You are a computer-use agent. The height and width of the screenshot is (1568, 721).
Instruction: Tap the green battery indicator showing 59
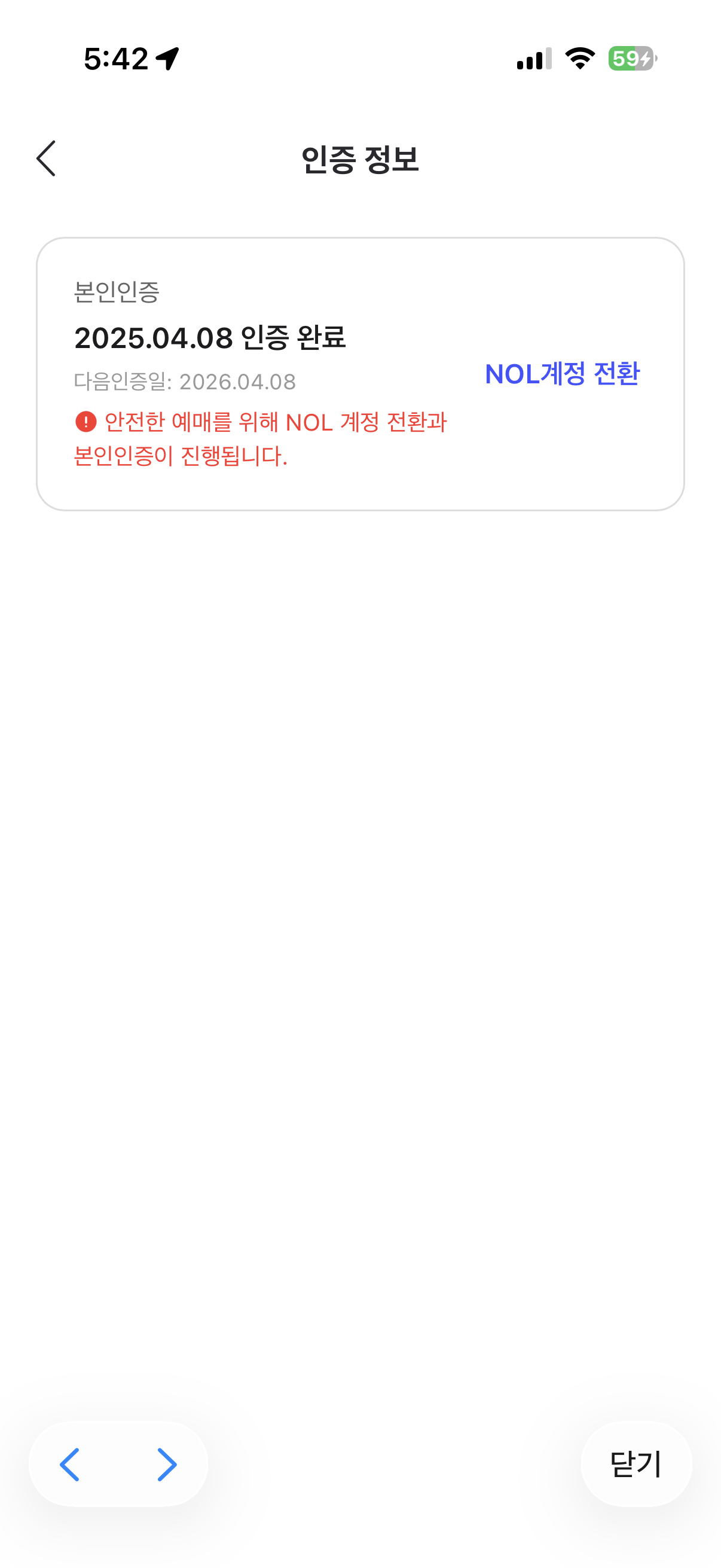click(x=631, y=59)
